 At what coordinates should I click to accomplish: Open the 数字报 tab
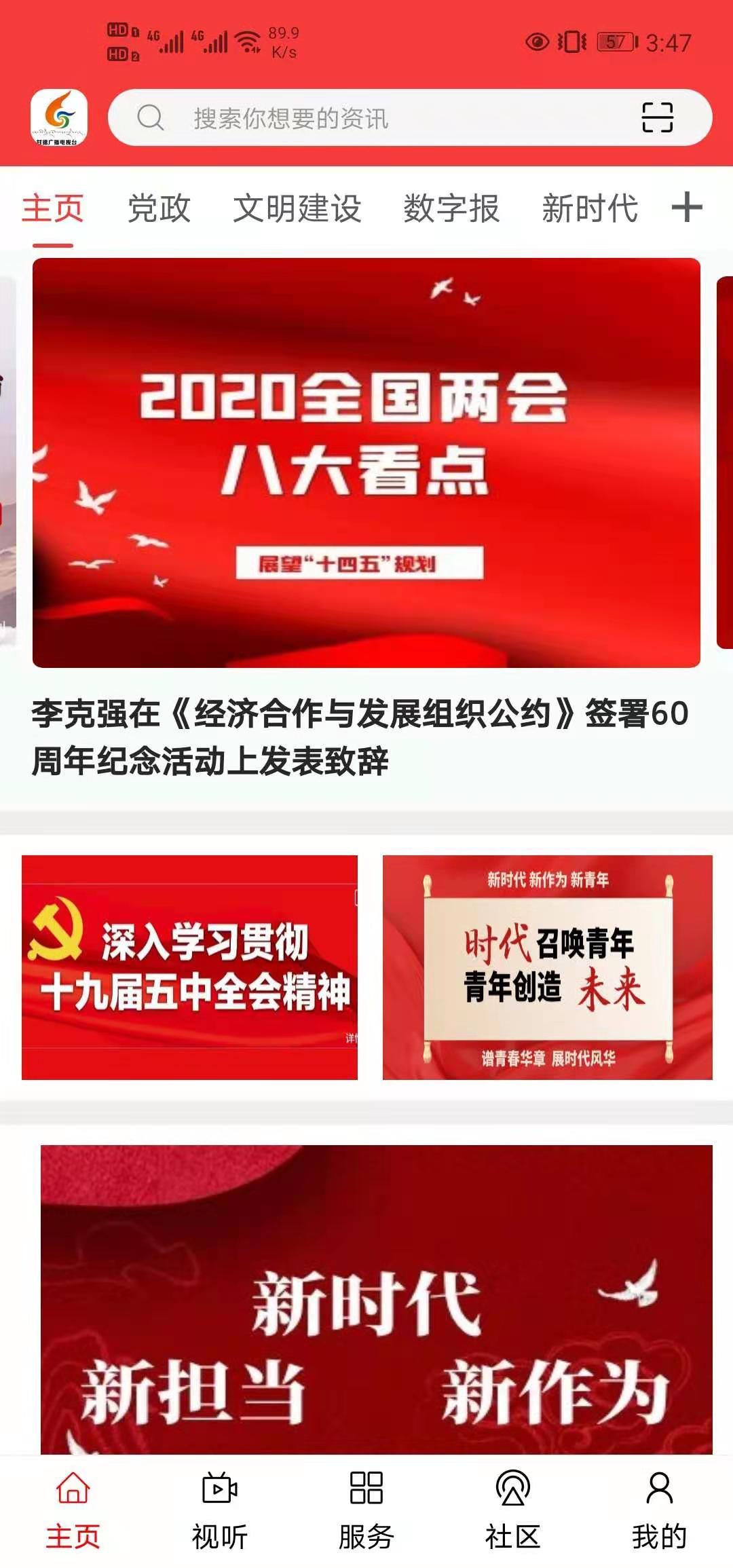(451, 208)
